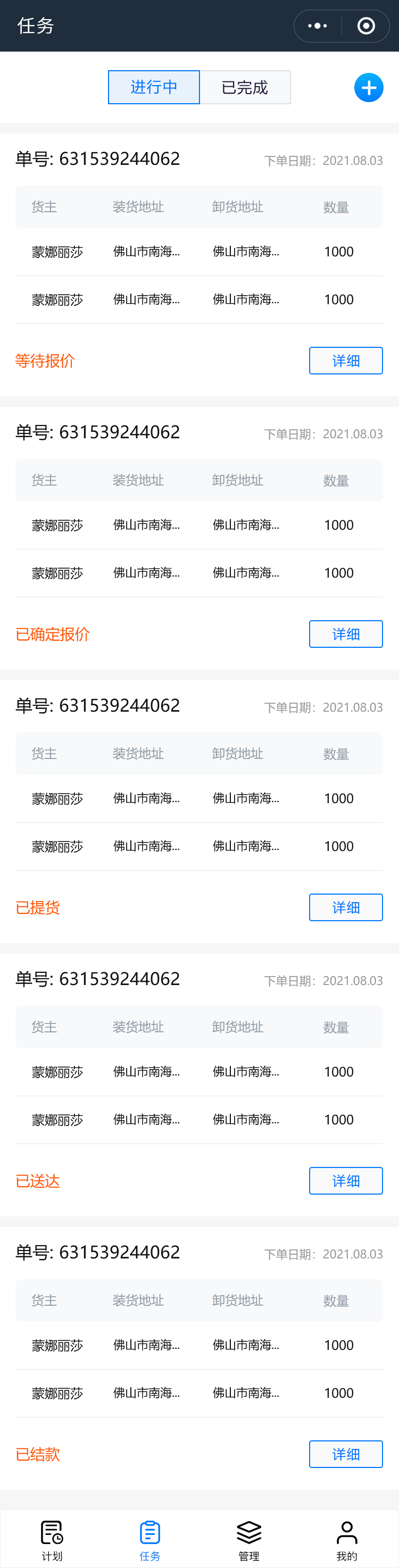View 详细 for the 等待报价 order
The height and width of the screenshot is (1568, 399).
click(345, 361)
